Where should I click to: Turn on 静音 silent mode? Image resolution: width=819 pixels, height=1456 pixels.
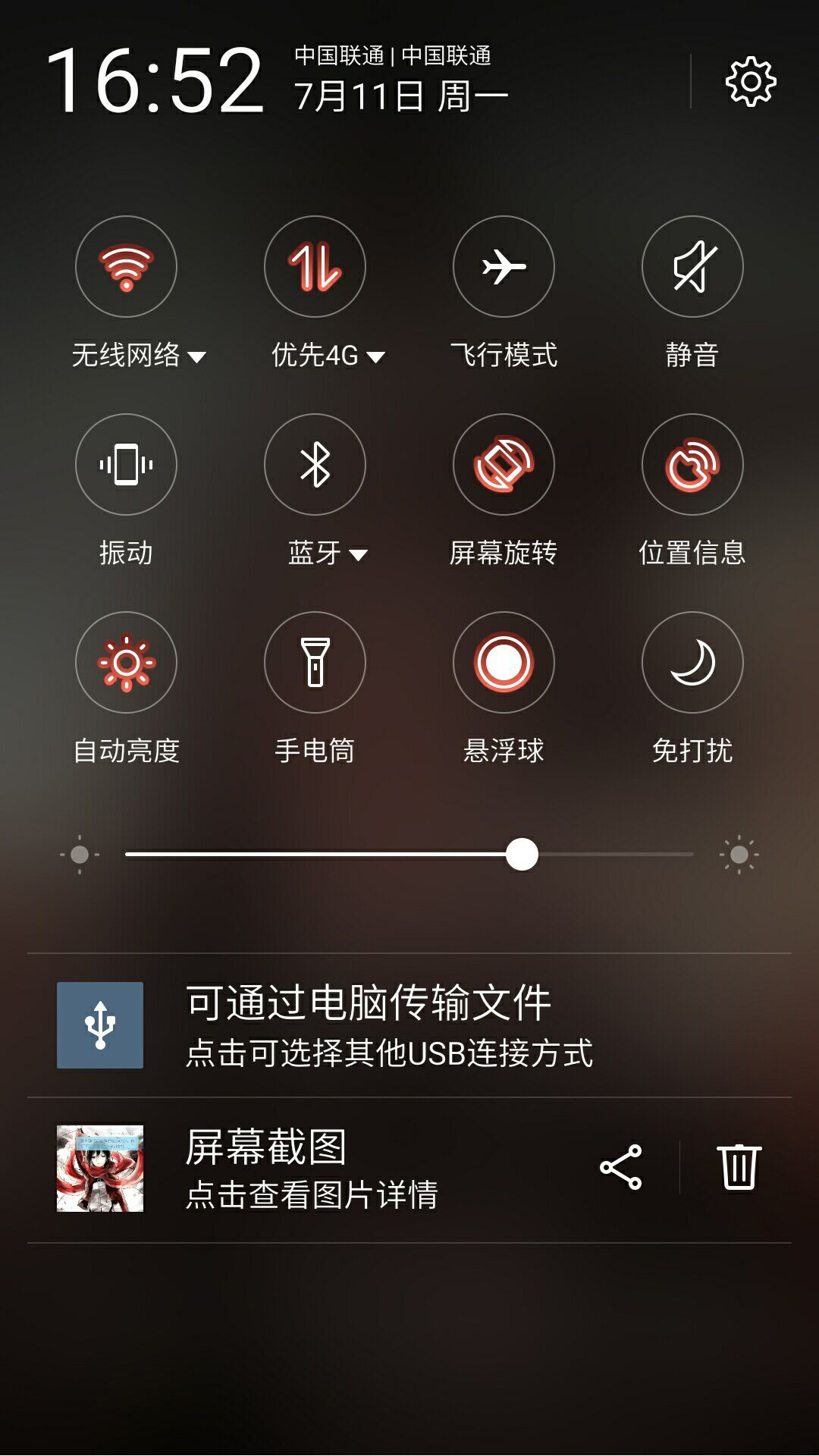pos(692,266)
